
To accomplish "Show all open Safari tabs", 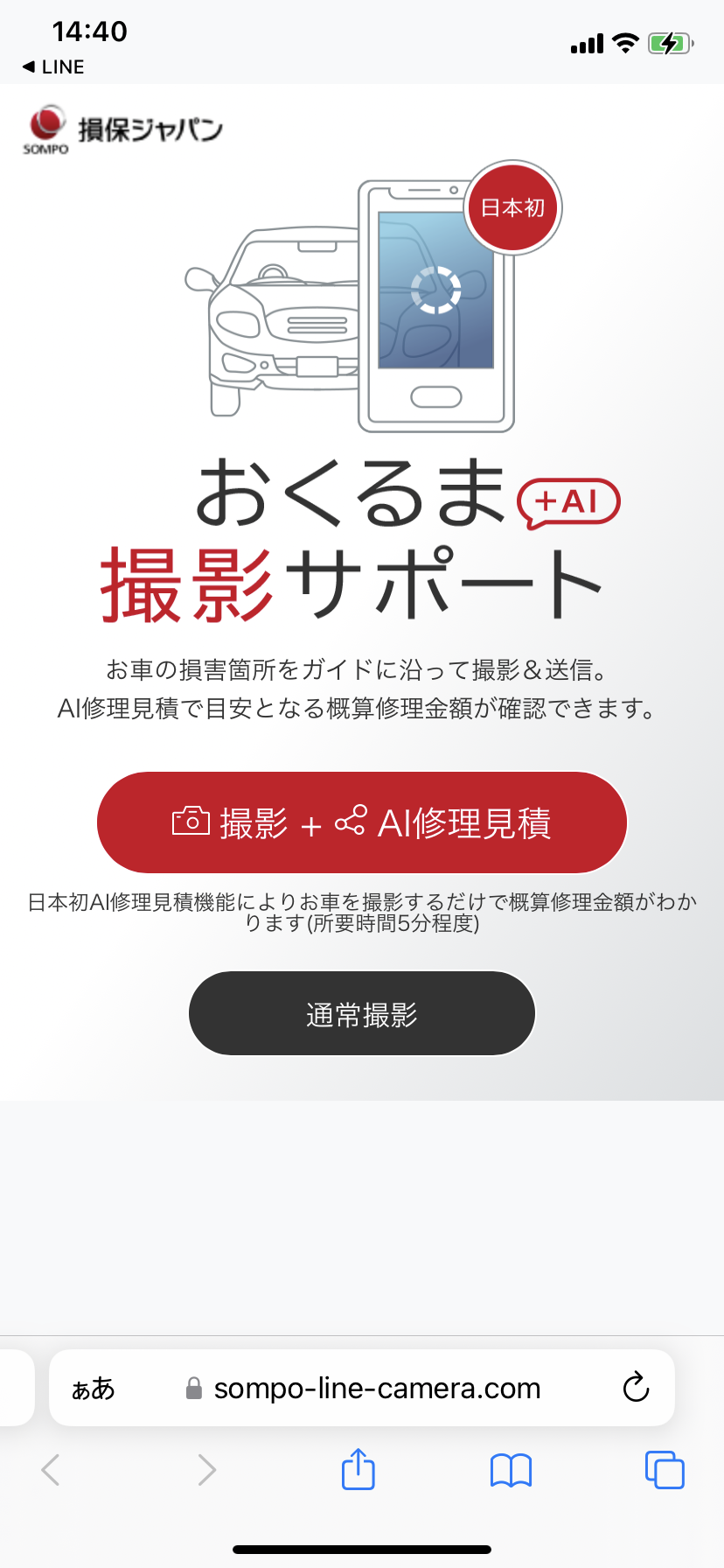I will pyautogui.click(x=664, y=1470).
